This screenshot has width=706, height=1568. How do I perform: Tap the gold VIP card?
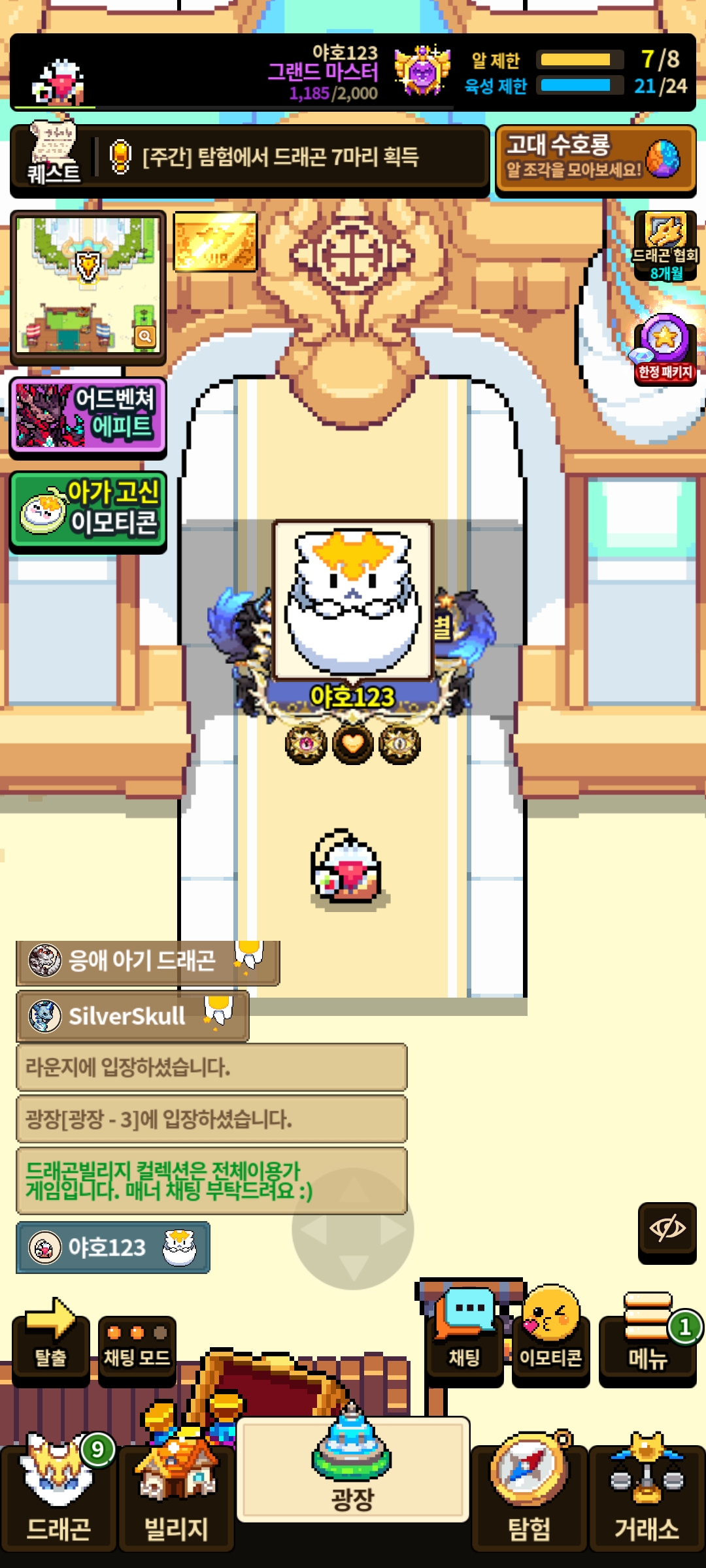[215, 242]
